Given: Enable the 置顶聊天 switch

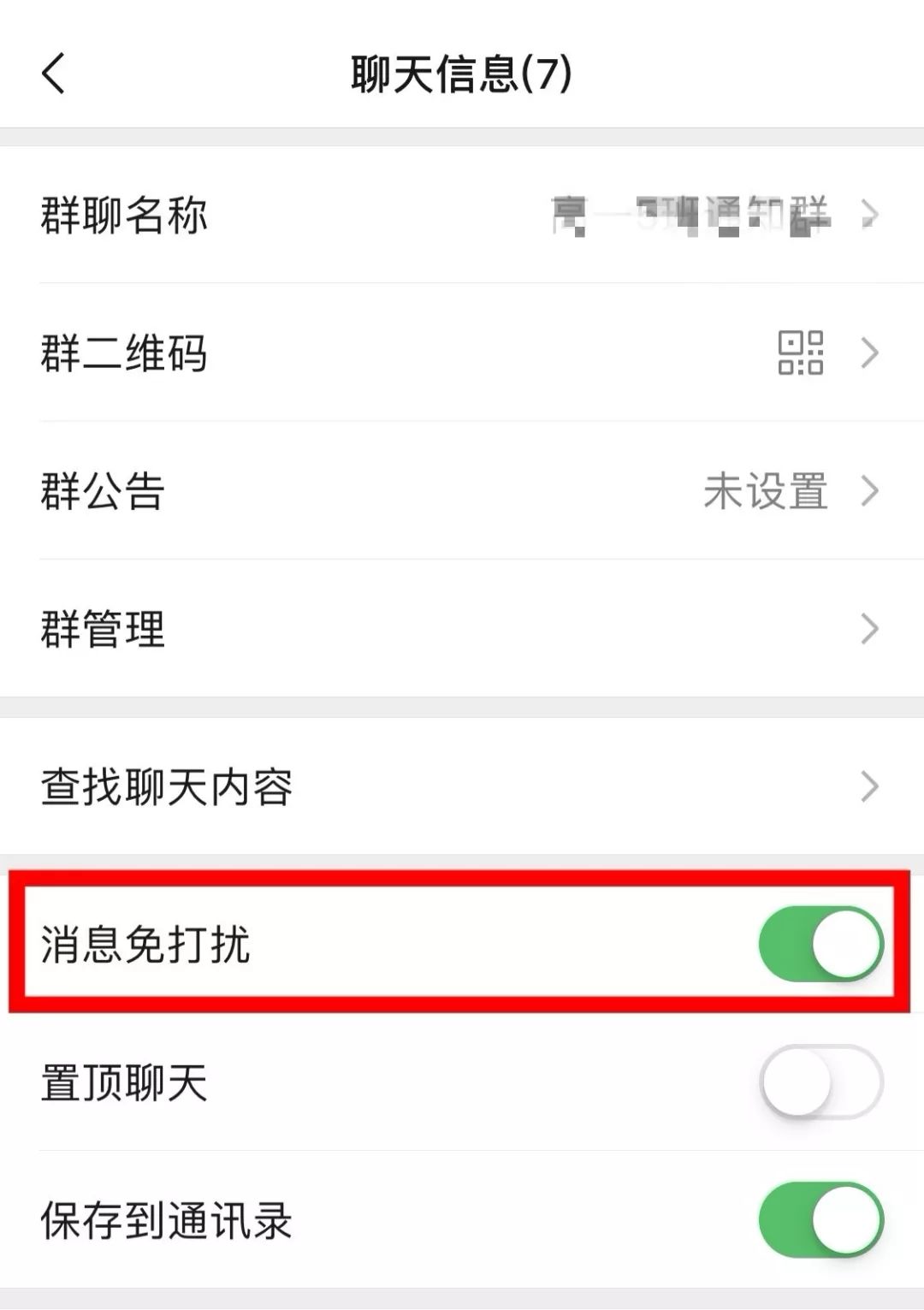Looking at the screenshot, I should click(x=820, y=1082).
